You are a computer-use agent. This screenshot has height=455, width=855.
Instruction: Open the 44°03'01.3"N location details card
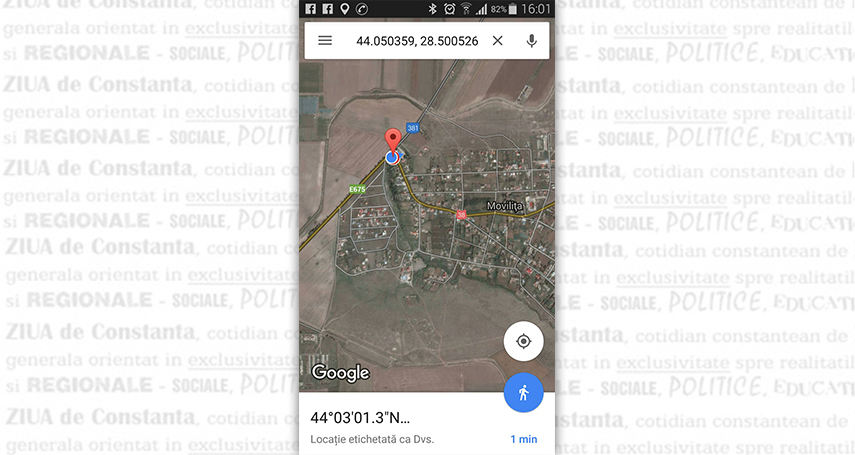click(400, 423)
